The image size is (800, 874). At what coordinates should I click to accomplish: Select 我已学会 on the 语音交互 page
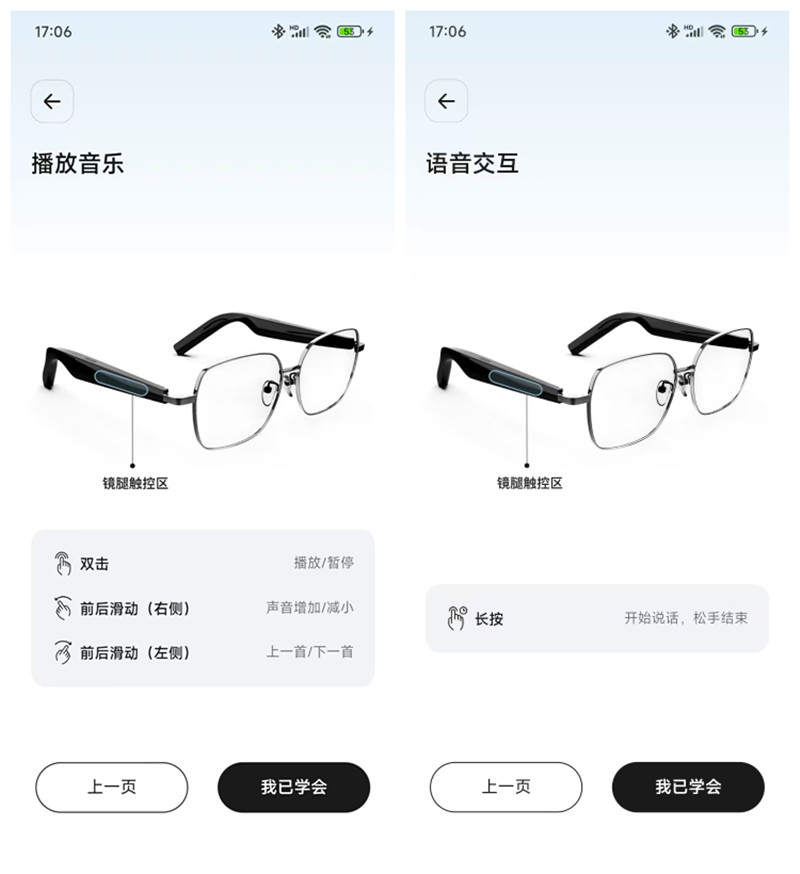pyautogui.click(x=688, y=787)
